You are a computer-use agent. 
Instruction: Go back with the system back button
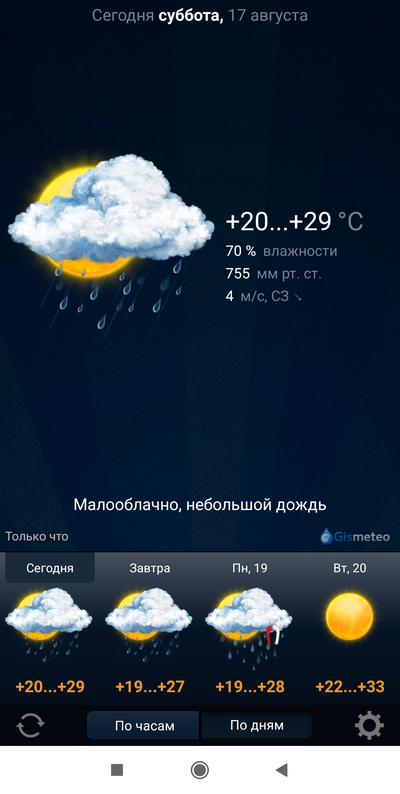(282, 770)
